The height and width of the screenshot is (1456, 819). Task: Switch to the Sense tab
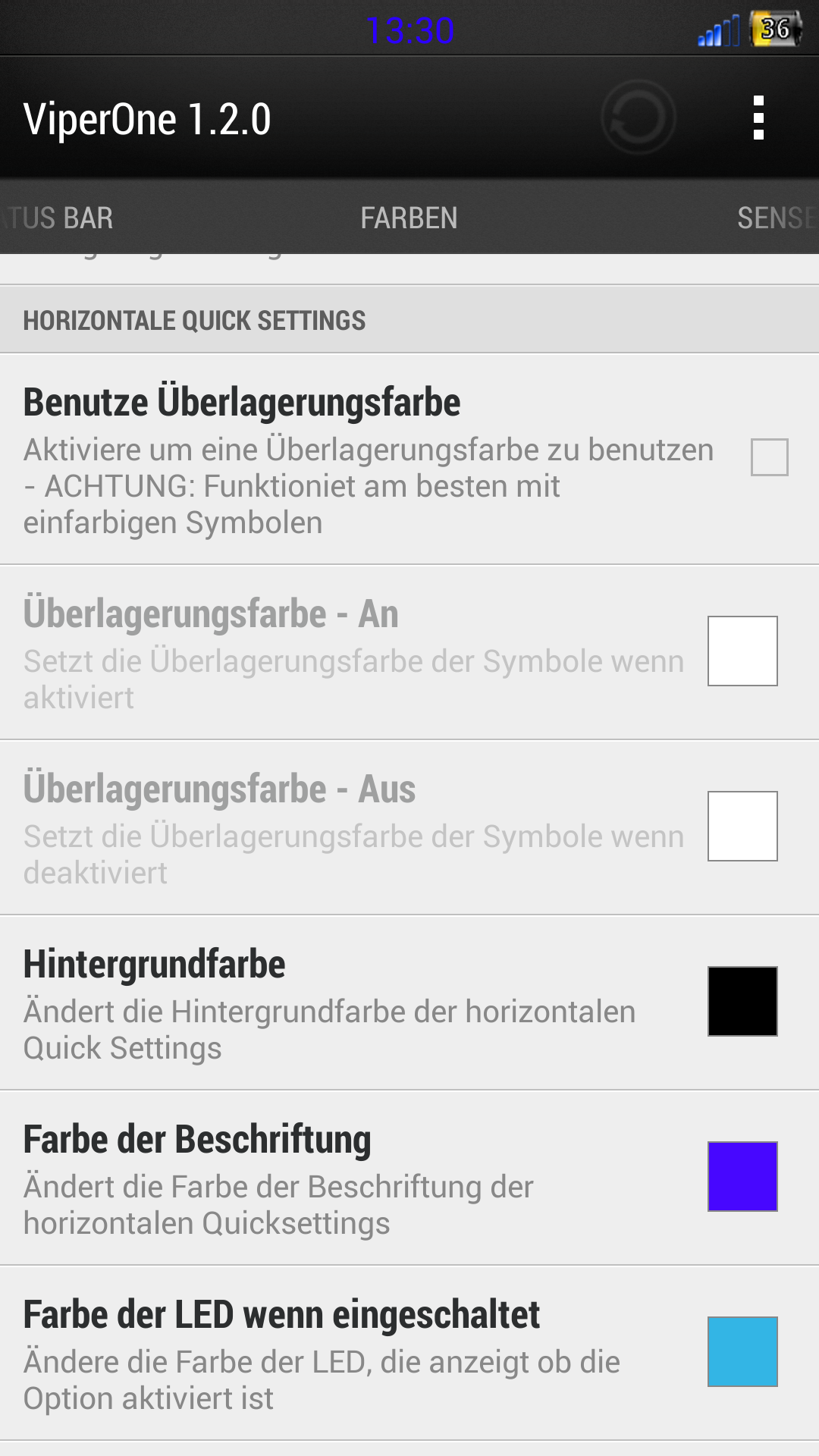(x=777, y=218)
